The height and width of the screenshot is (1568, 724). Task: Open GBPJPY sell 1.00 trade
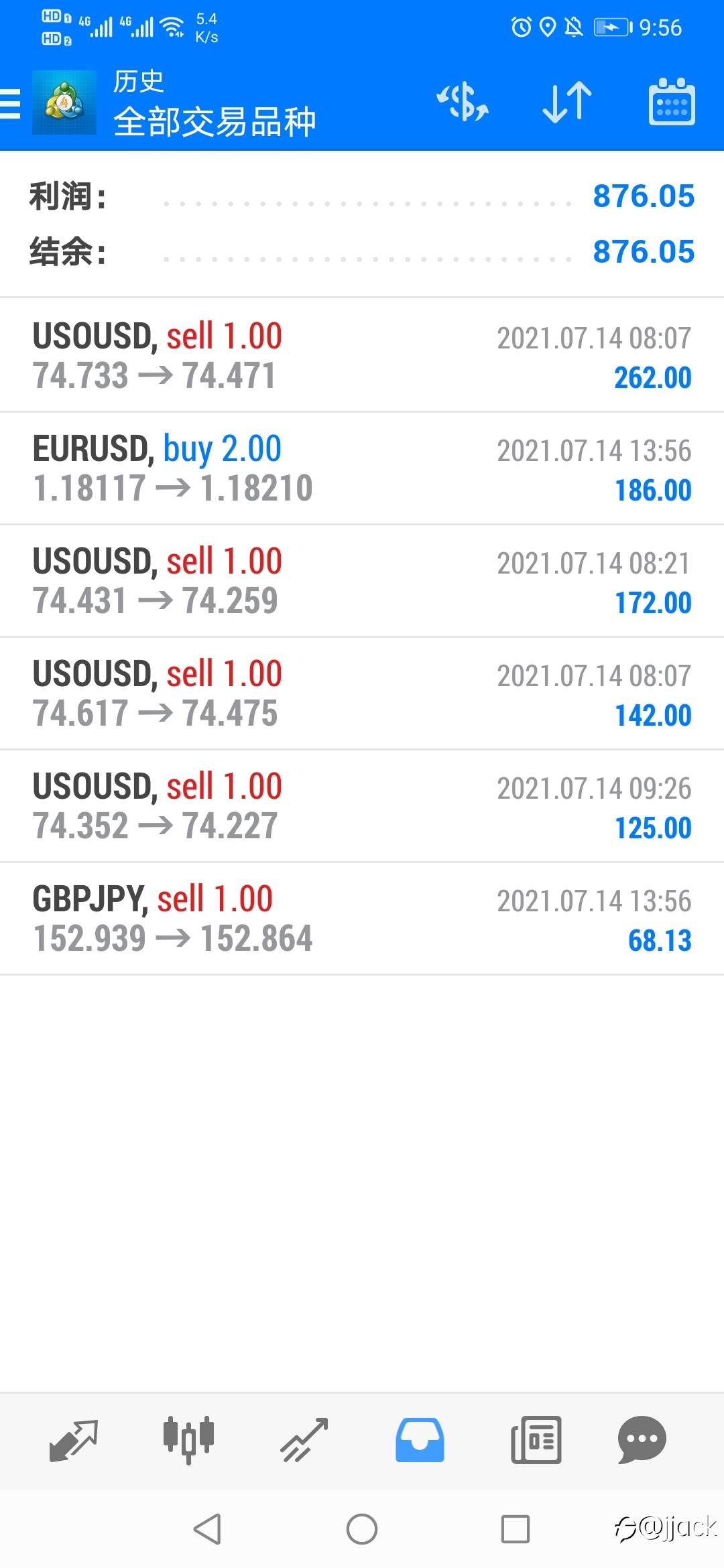point(362,918)
